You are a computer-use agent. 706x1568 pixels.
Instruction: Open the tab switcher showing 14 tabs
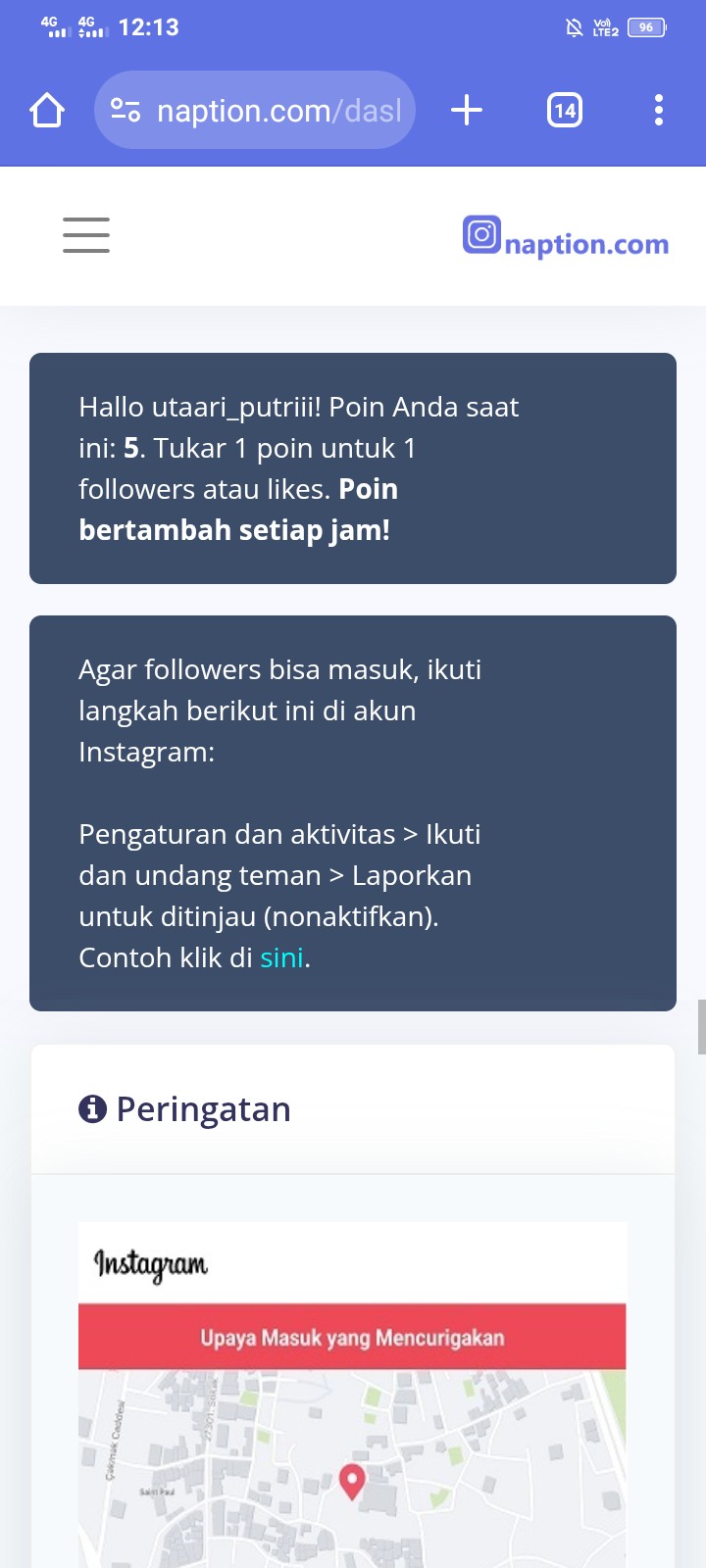(x=564, y=110)
